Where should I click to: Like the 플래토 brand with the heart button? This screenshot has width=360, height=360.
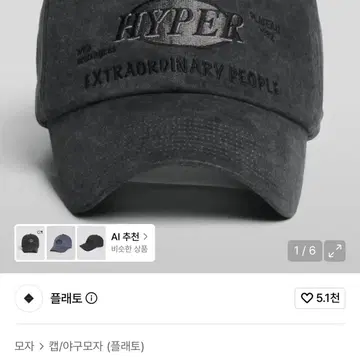[x=320, y=298]
